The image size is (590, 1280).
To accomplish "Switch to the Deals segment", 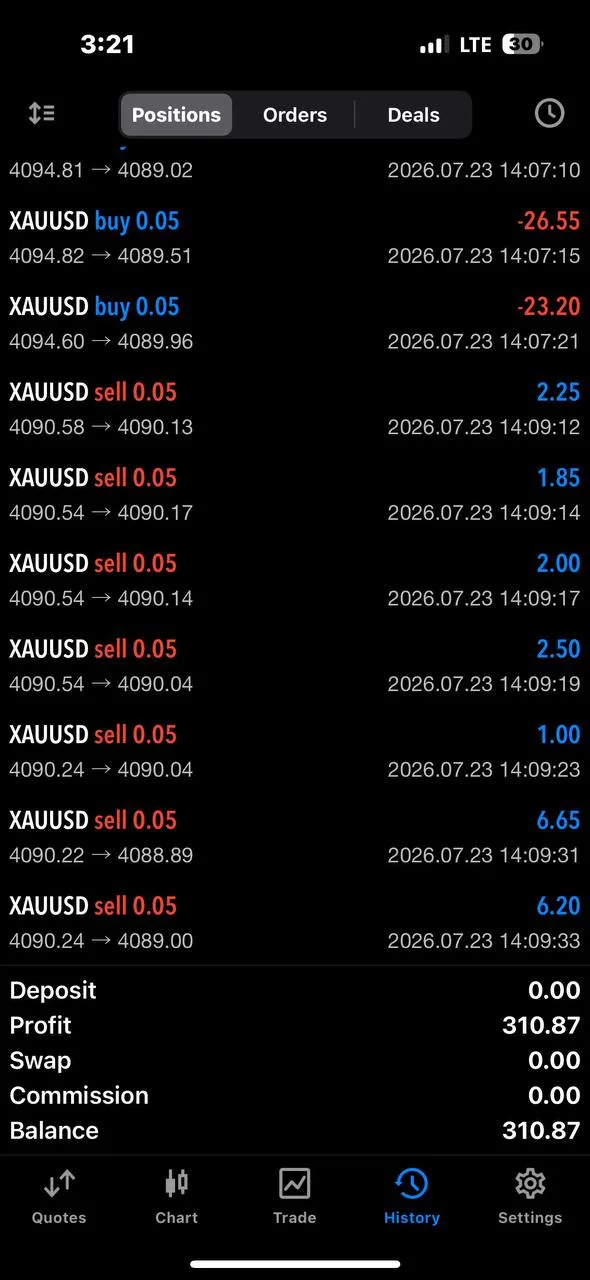I will [413, 115].
